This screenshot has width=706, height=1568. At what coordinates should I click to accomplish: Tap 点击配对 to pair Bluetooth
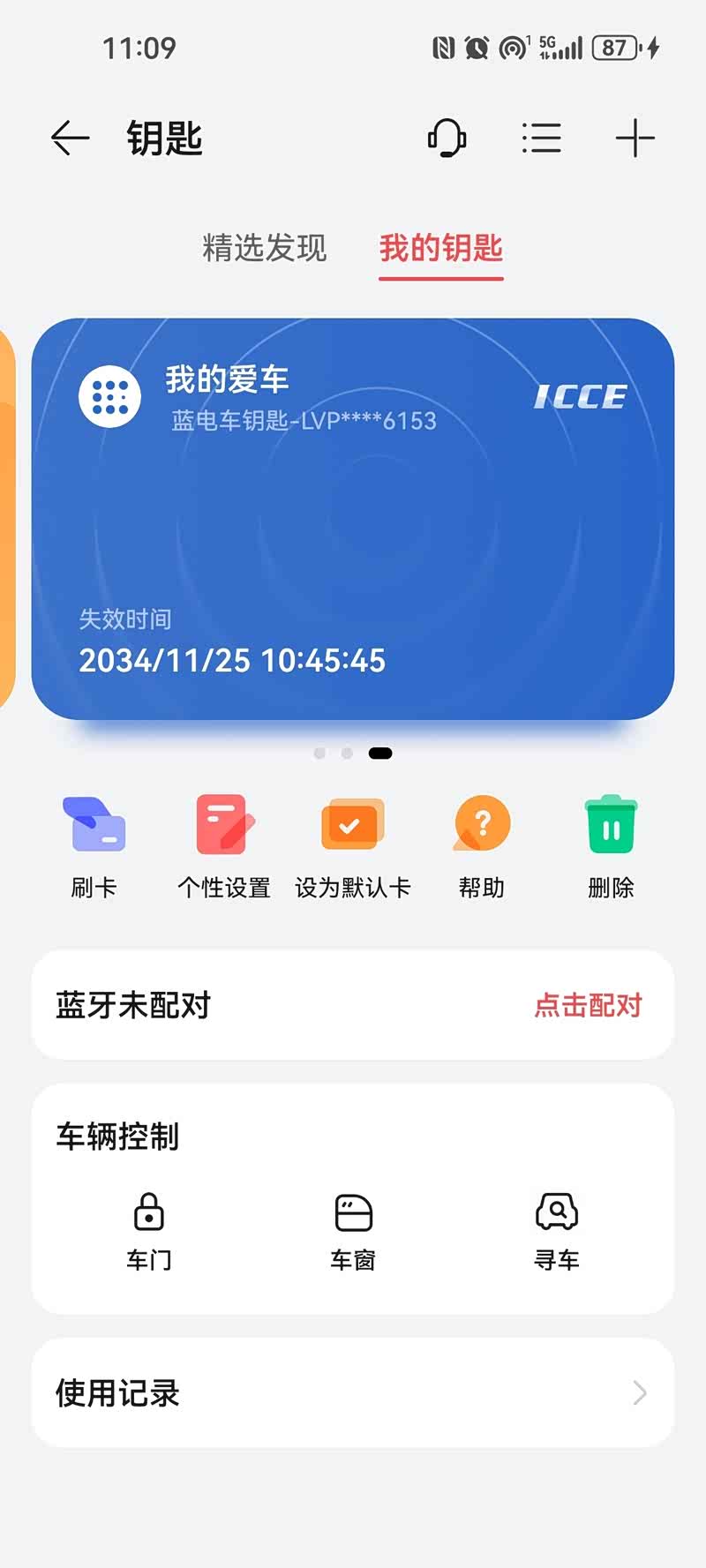[x=588, y=1005]
